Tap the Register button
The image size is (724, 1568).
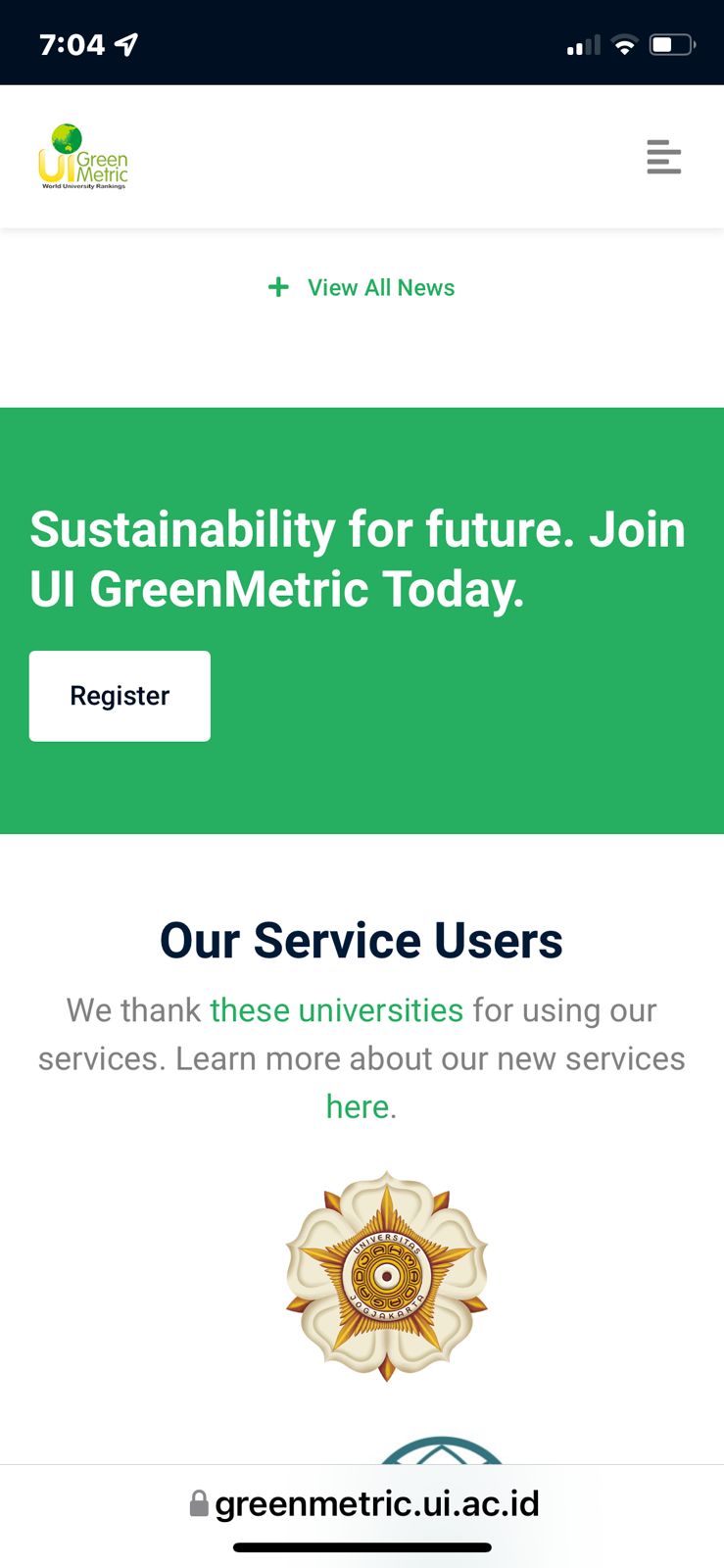pos(120,696)
